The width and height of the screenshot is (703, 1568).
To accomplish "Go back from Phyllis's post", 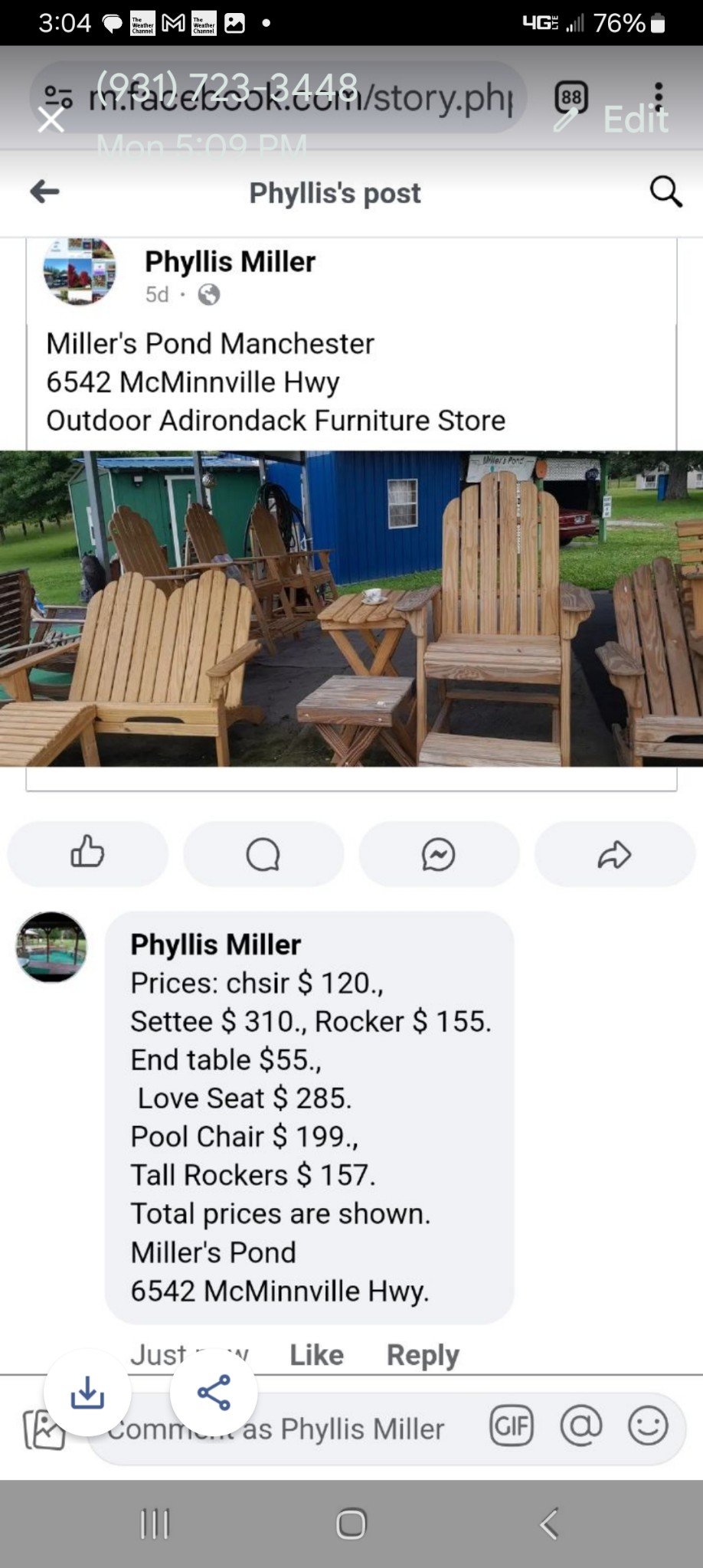I will point(44,191).
